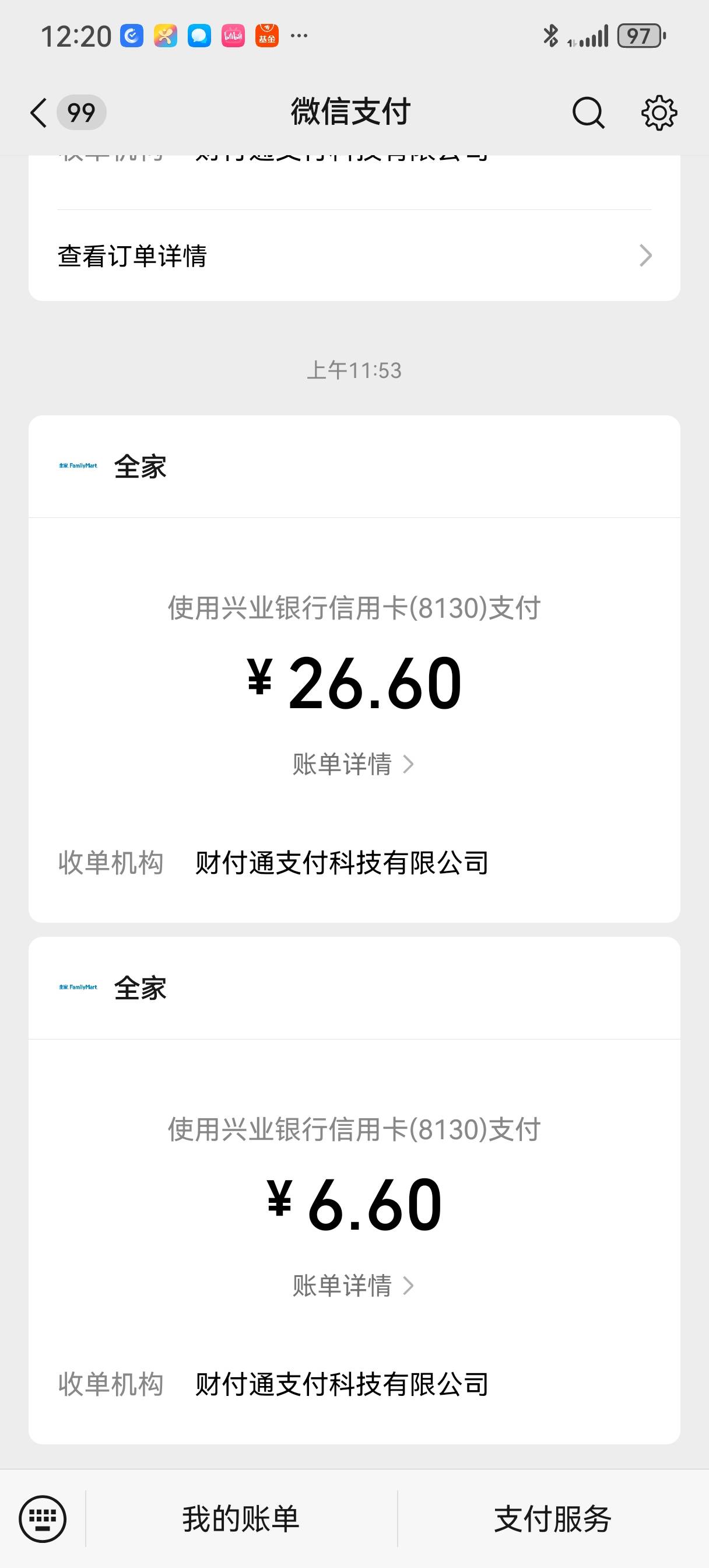Open 全家 merchant header of ¥26.60 card
This screenshot has width=709, height=1568.
pos(354,467)
